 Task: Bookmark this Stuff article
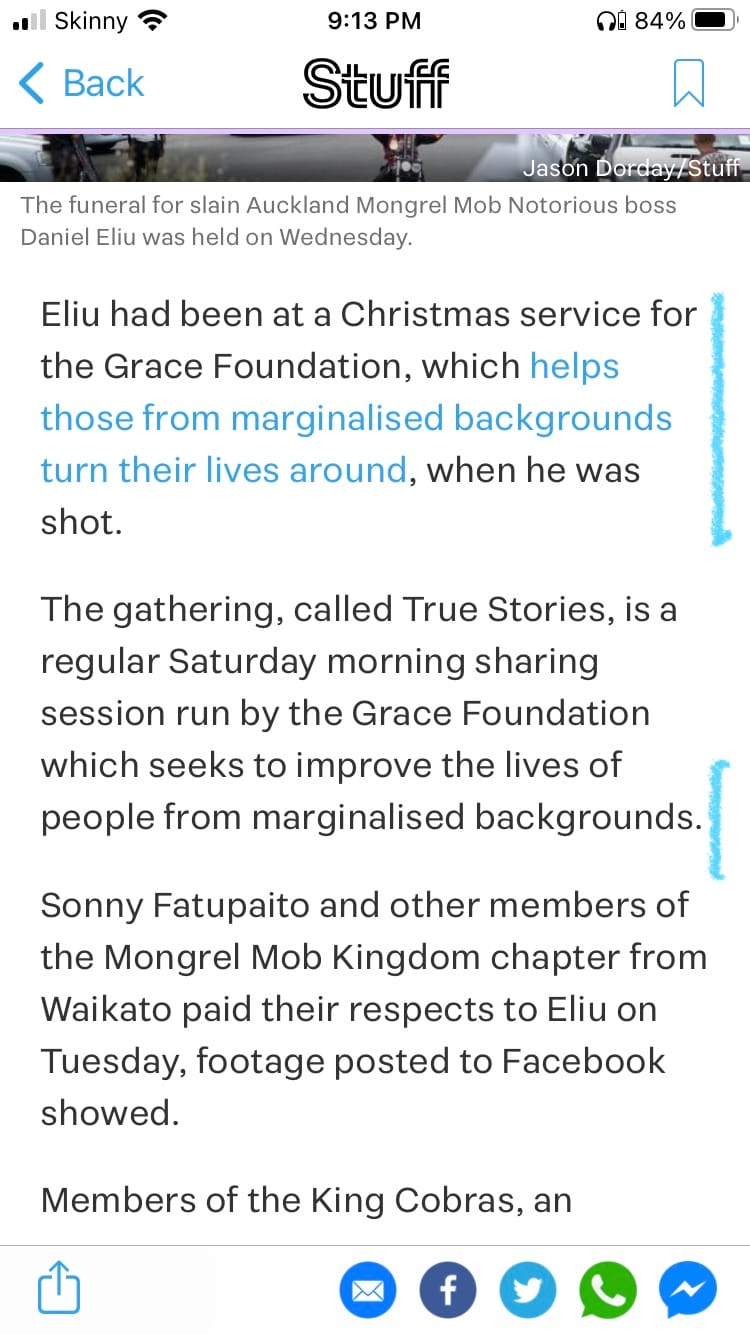688,83
